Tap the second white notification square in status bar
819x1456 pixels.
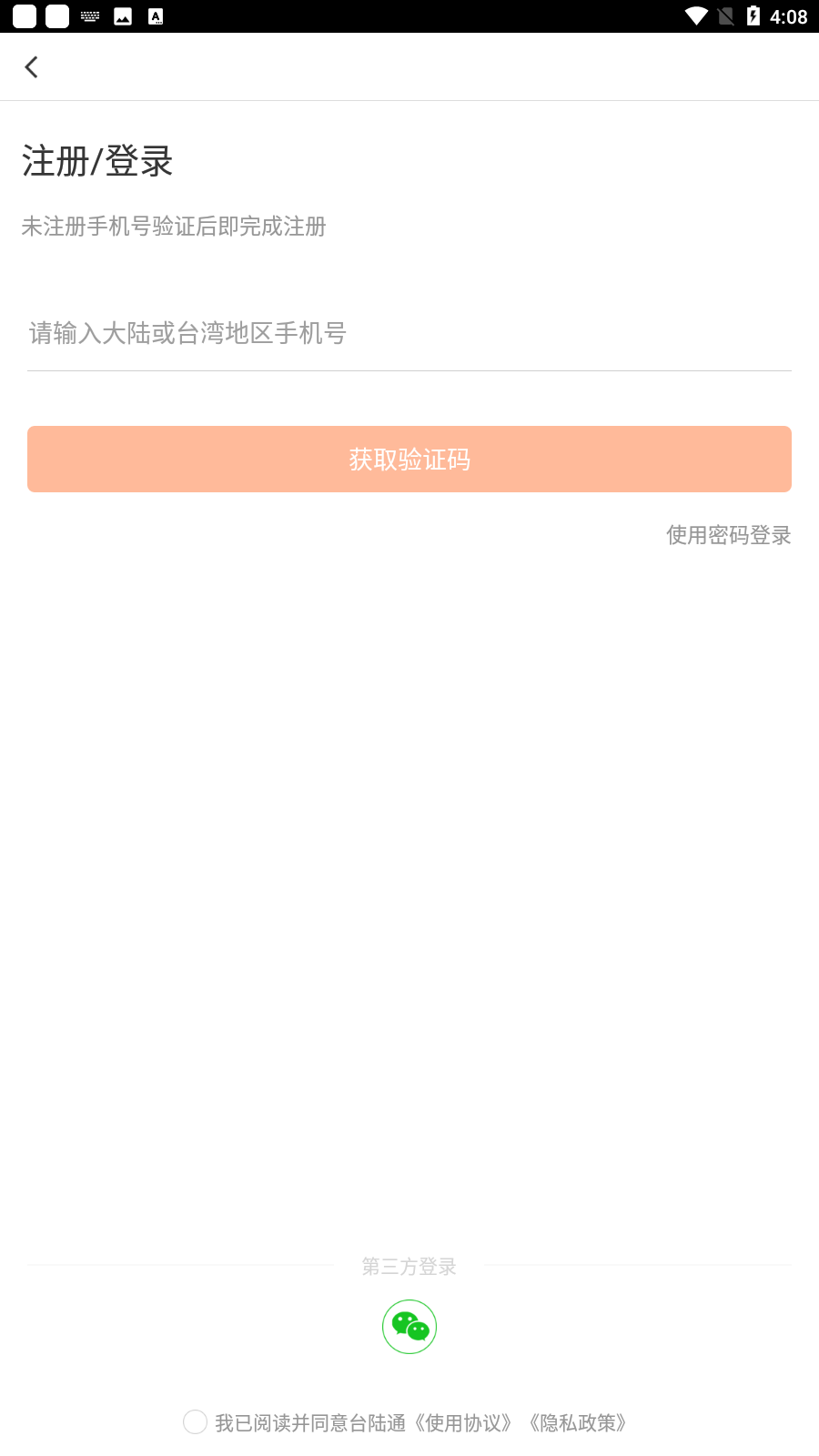pyautogui.click(x=58, y=15)
